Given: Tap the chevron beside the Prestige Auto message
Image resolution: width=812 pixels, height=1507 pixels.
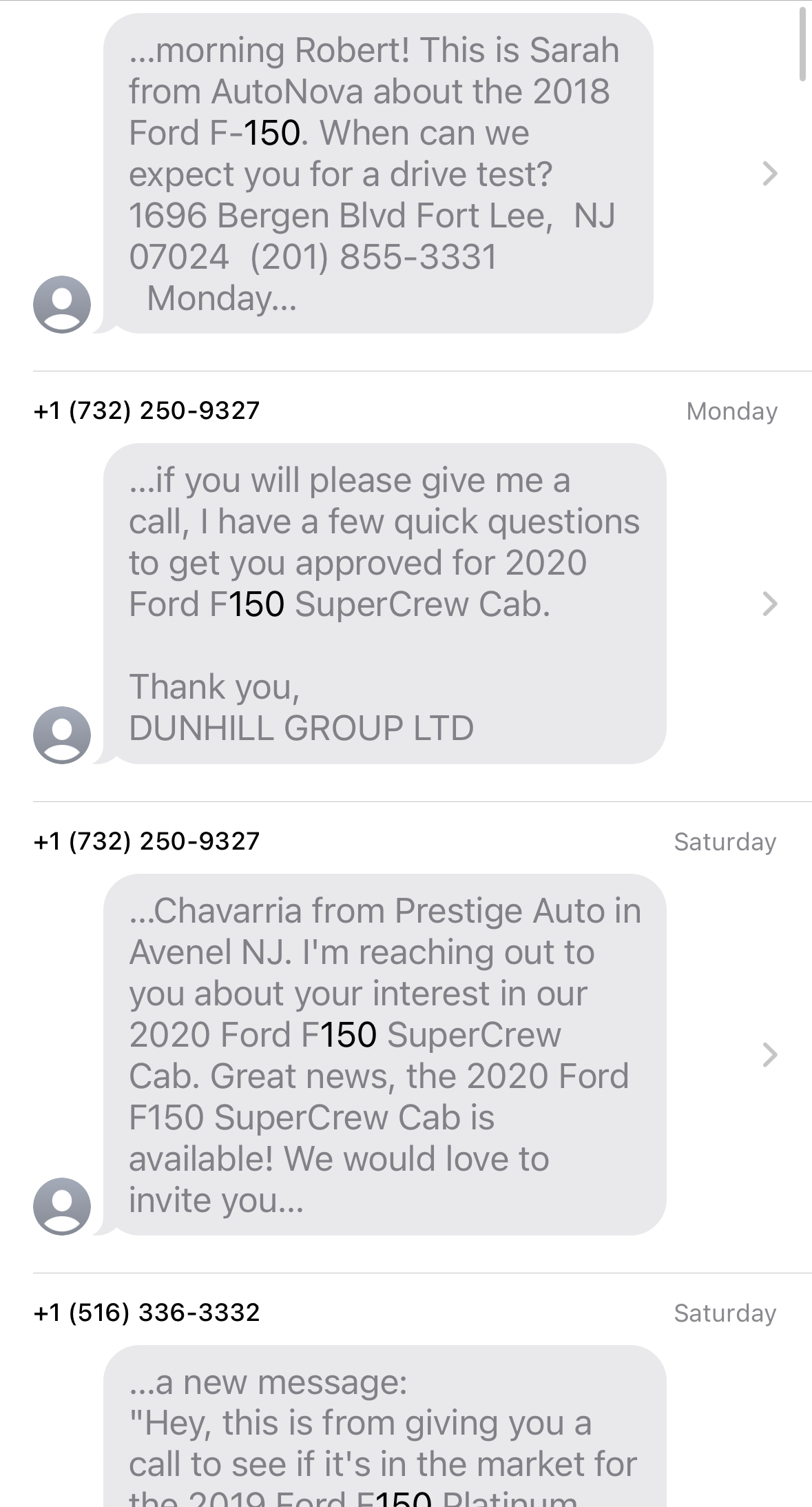Looking at the screenshot, I should click(x=770, y=1055).
